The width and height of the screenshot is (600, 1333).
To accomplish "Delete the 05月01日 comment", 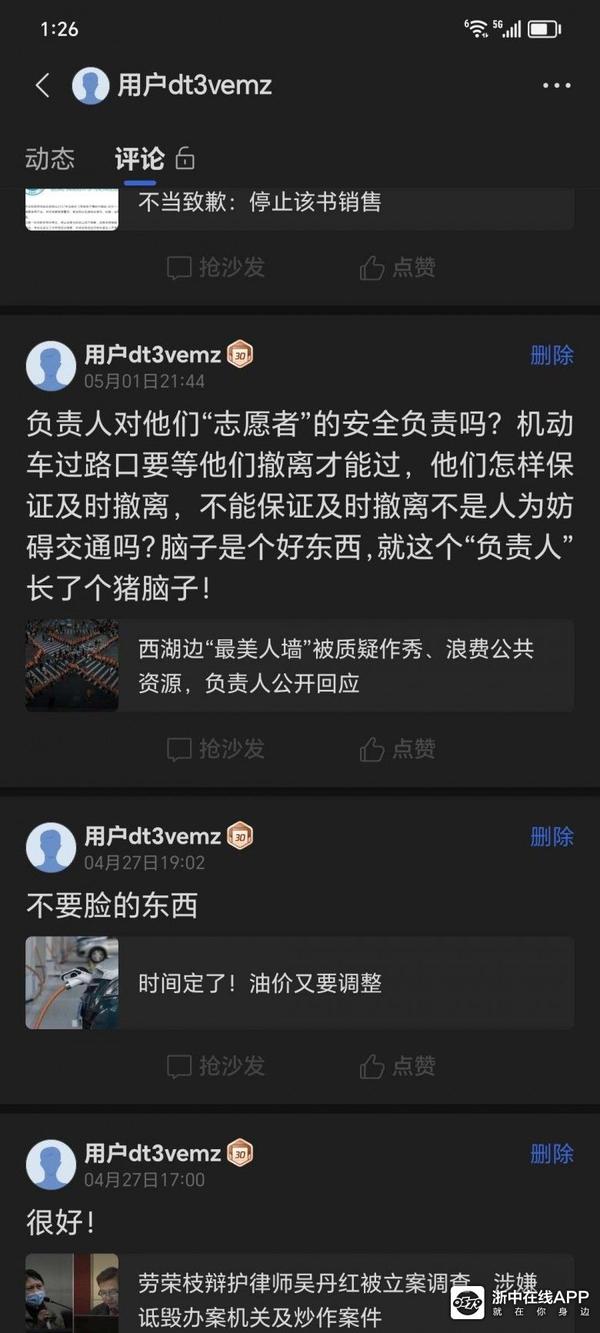I will click(x=551, y=355).
